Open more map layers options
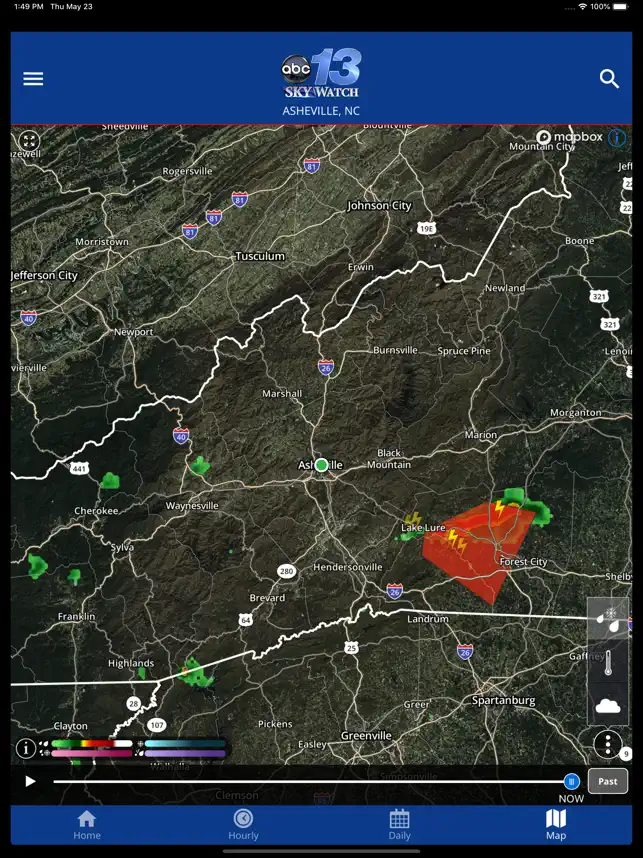The image size is (643, 858). pos(608,745)
